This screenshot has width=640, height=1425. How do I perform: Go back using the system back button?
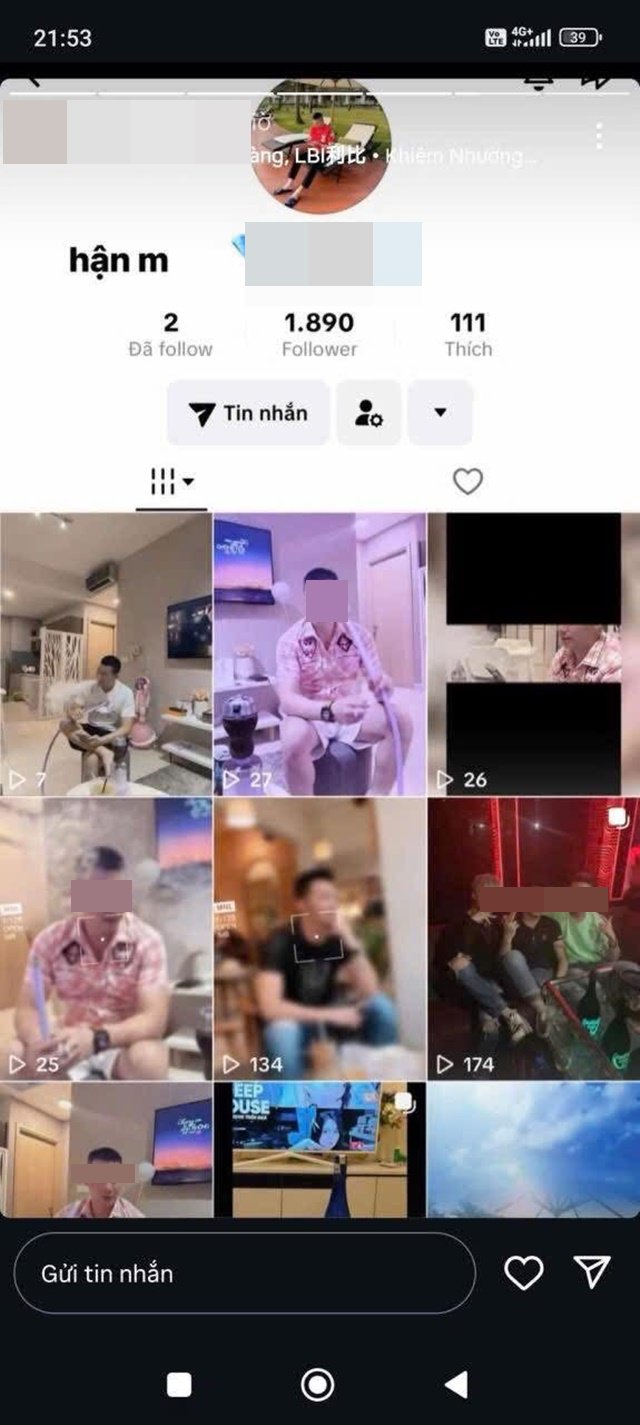[456, 1384]
